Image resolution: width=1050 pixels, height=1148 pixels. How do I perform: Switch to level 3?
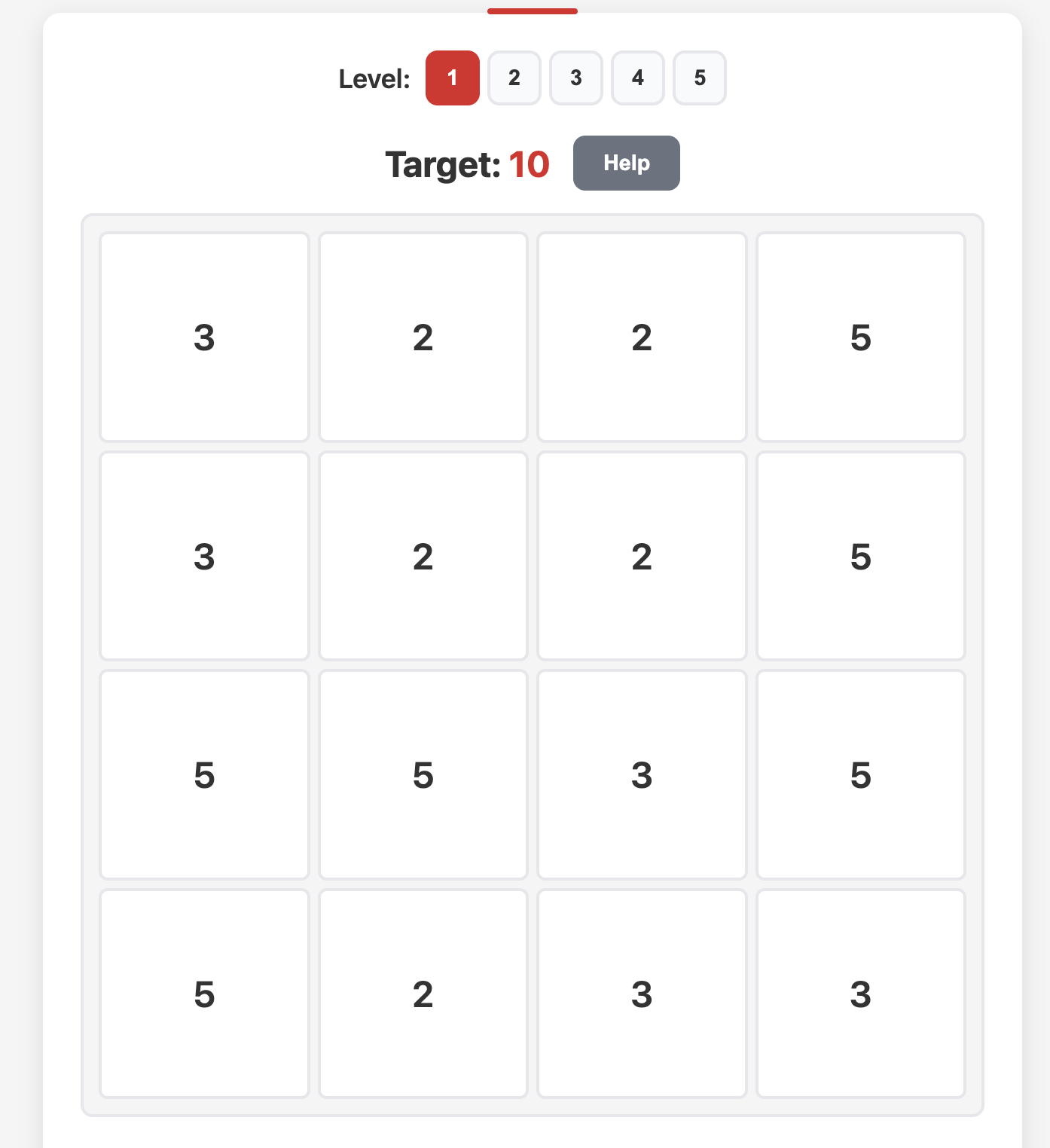pyautogui.click(x=575, y=78)
